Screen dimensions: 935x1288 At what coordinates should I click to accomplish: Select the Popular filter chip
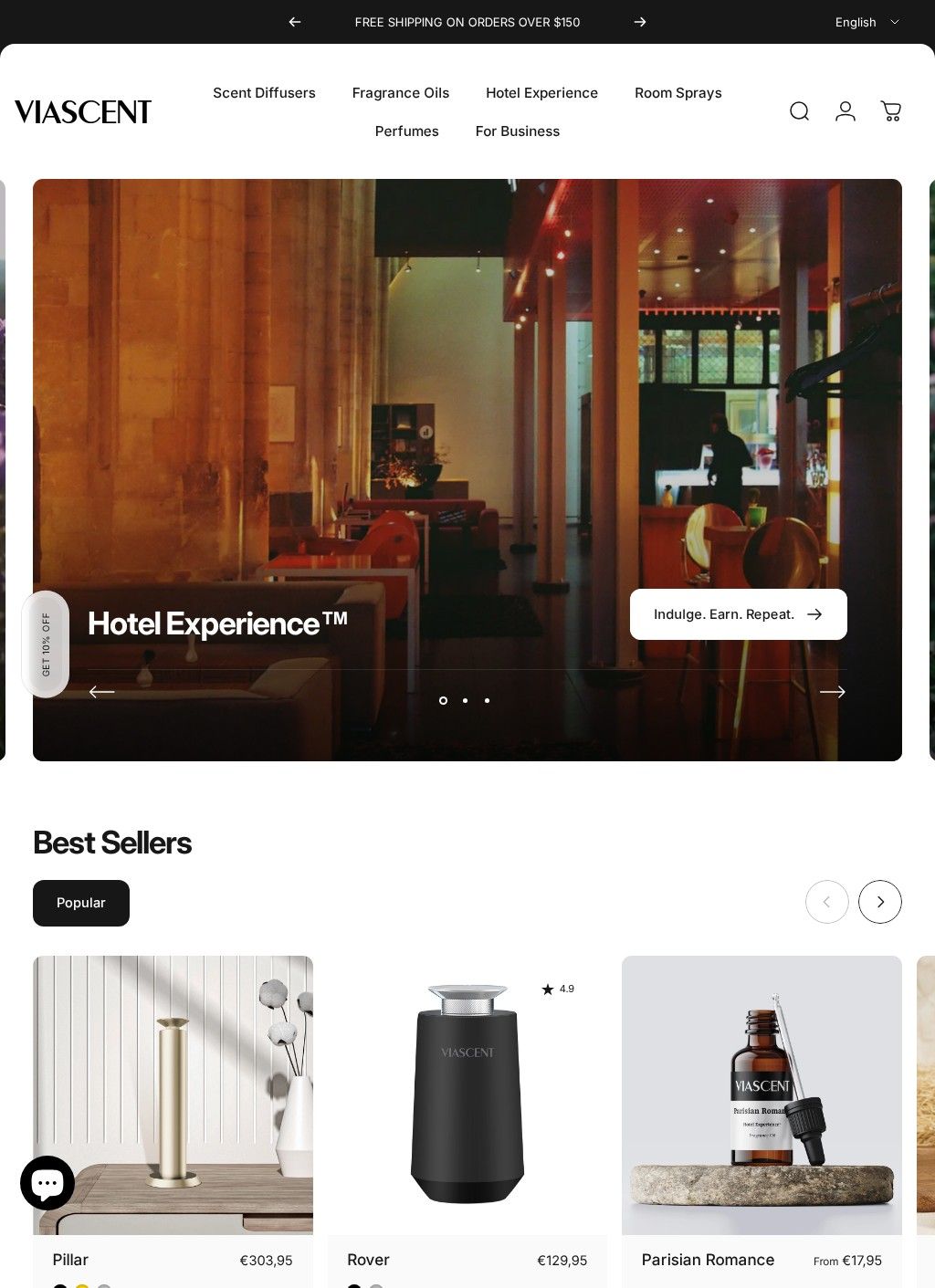(x=81, y=903)
